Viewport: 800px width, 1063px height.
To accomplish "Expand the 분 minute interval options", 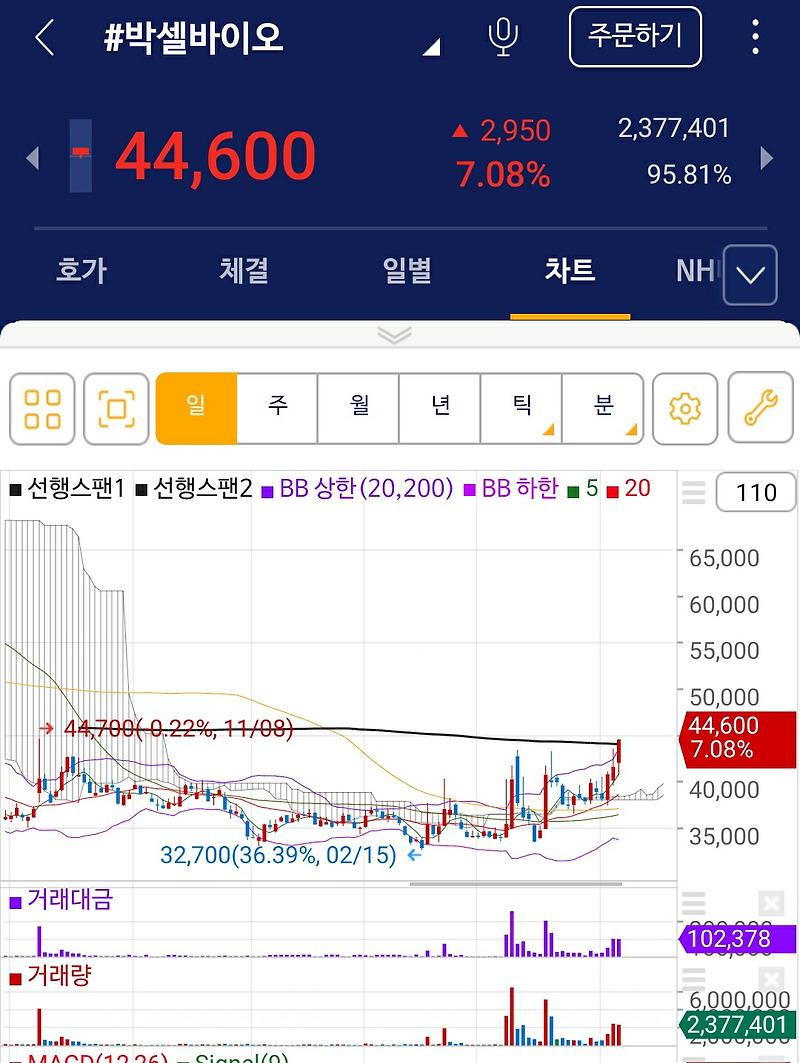I will coord(632,430).
